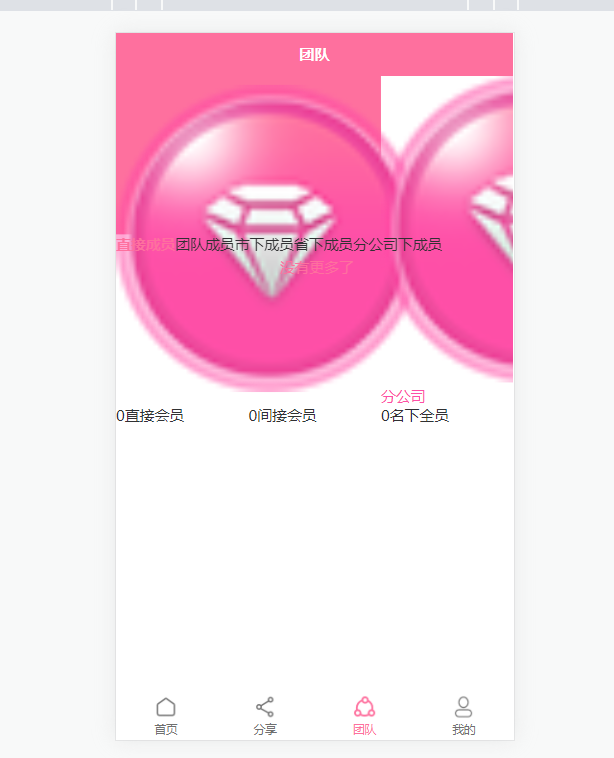Viewport: 614px width, 758px height.
Task: Select the 团队 tab in bottom navigation
Action: (x=364, y=716)
